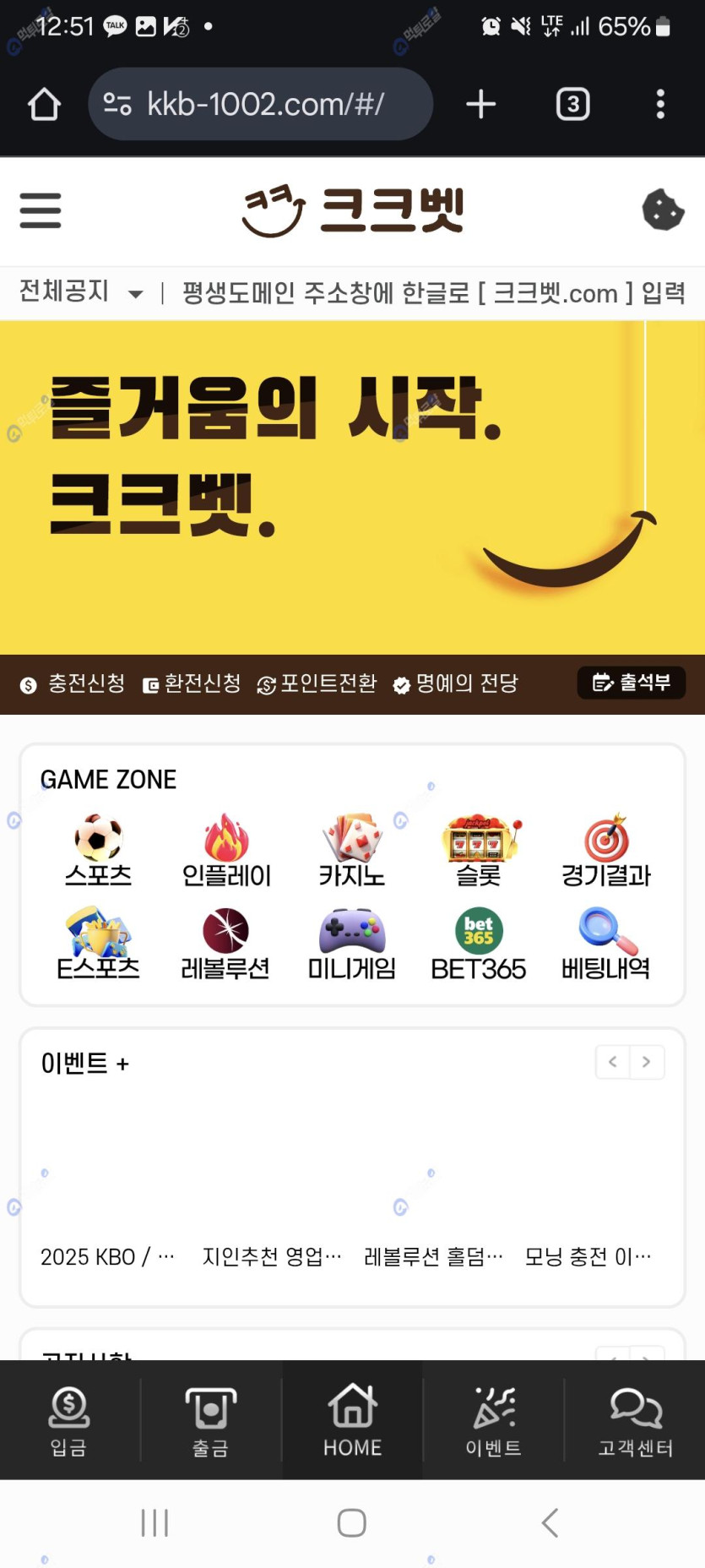Select 스포츠 in Game Zone
The height and width of the screenshot is (1568, 705).
(98, 851)
